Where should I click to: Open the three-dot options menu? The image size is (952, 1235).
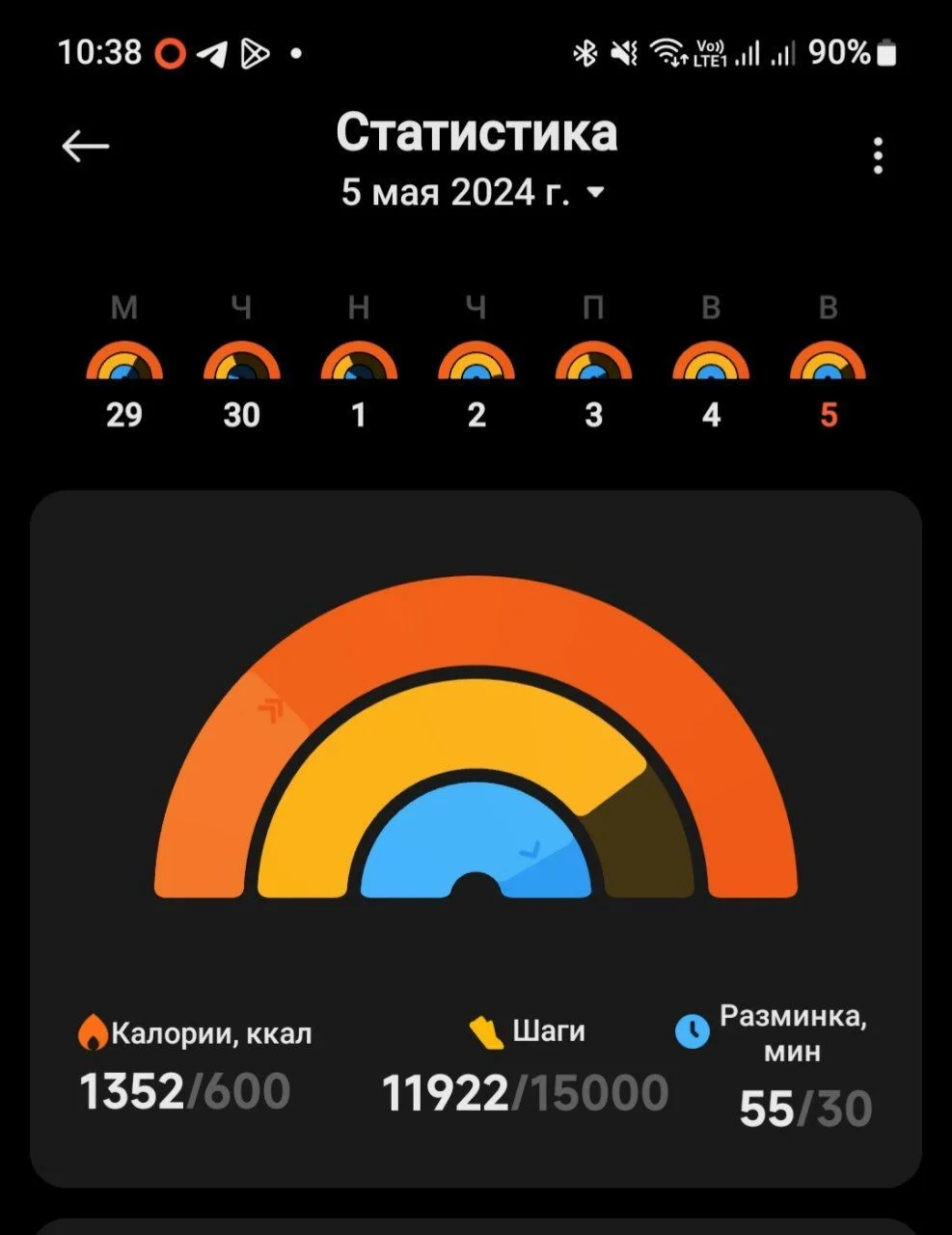click(x=877, y=155)
